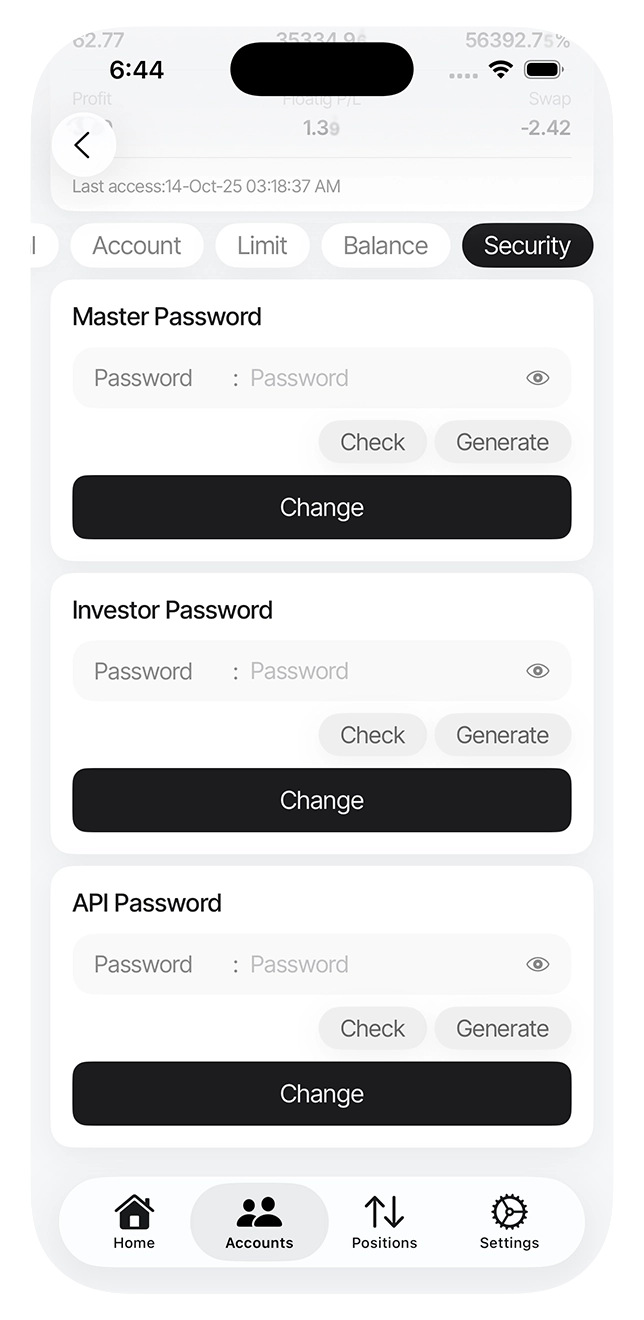Check the Master Password
The width and height of the screenshot is (644, 1320).
[372, 442]
